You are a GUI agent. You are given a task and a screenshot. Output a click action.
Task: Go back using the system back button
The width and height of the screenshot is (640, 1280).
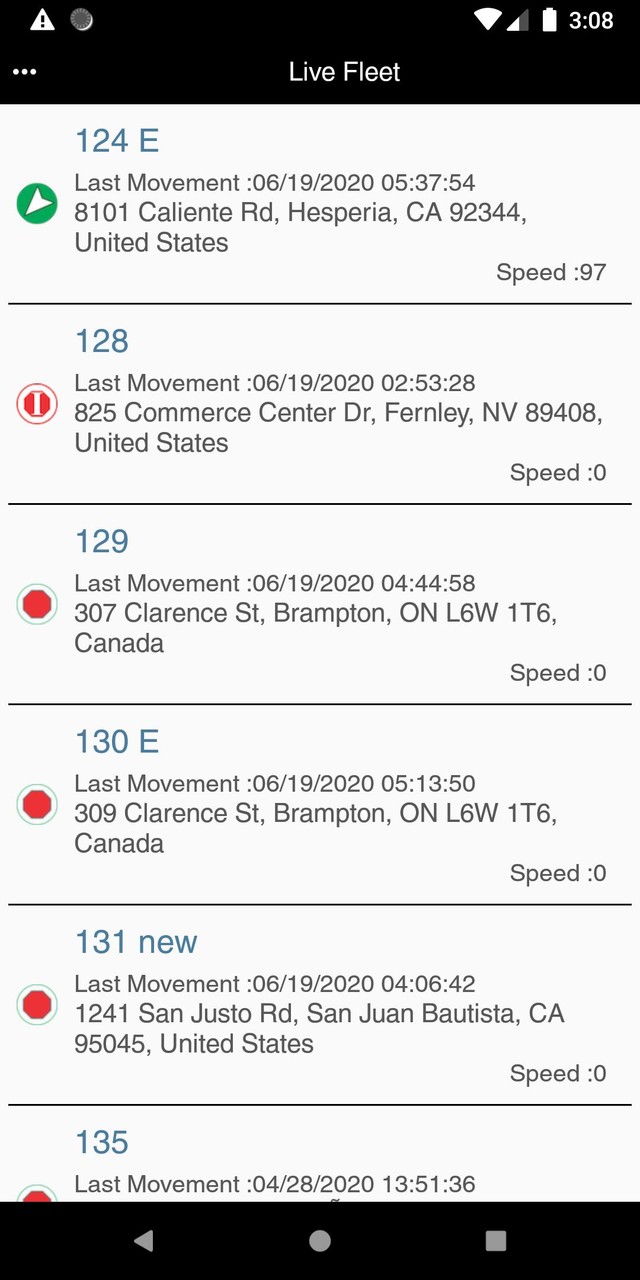(144, 1241)
